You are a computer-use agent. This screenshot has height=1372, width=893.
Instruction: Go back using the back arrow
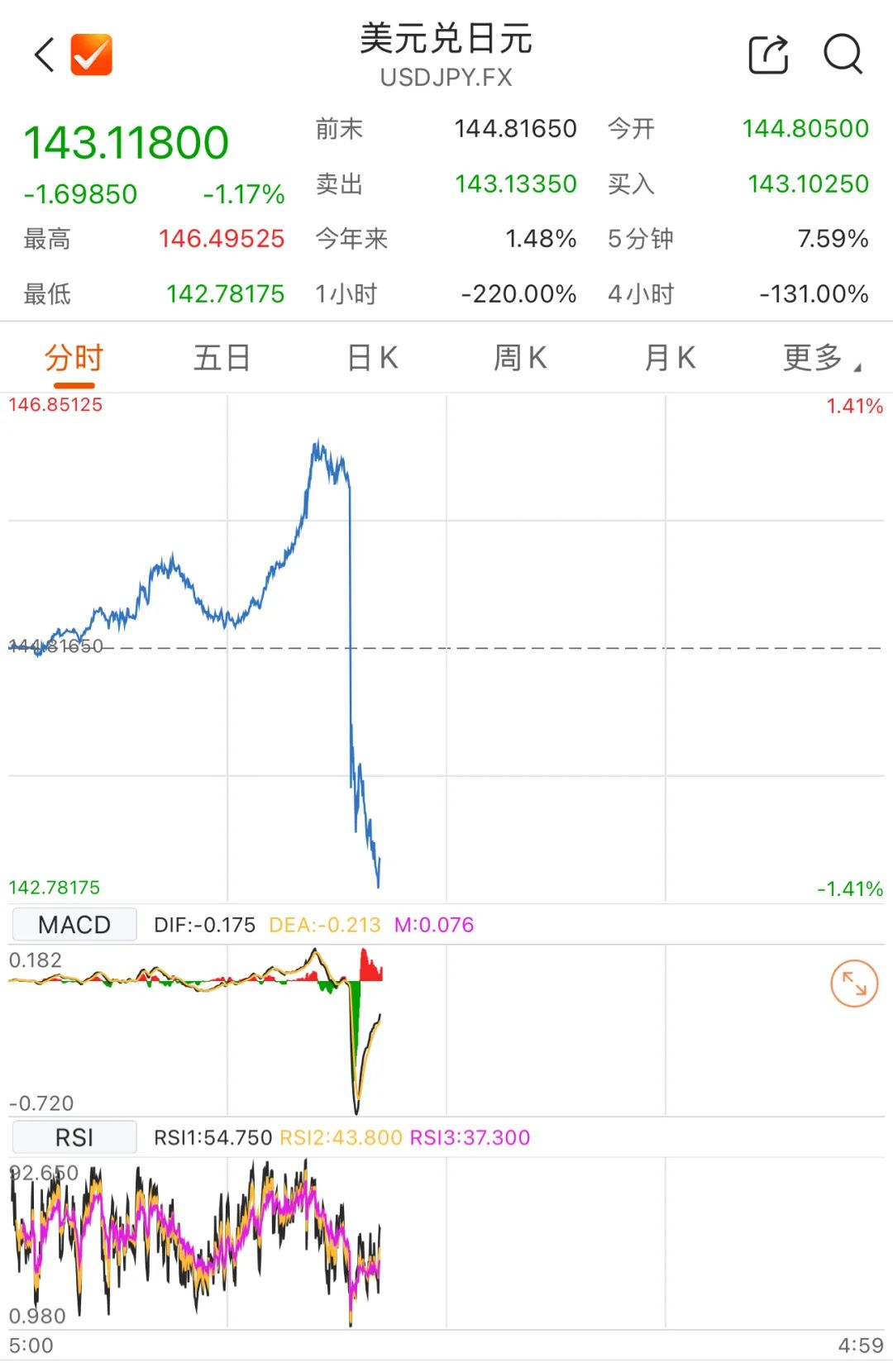(45, 55)
